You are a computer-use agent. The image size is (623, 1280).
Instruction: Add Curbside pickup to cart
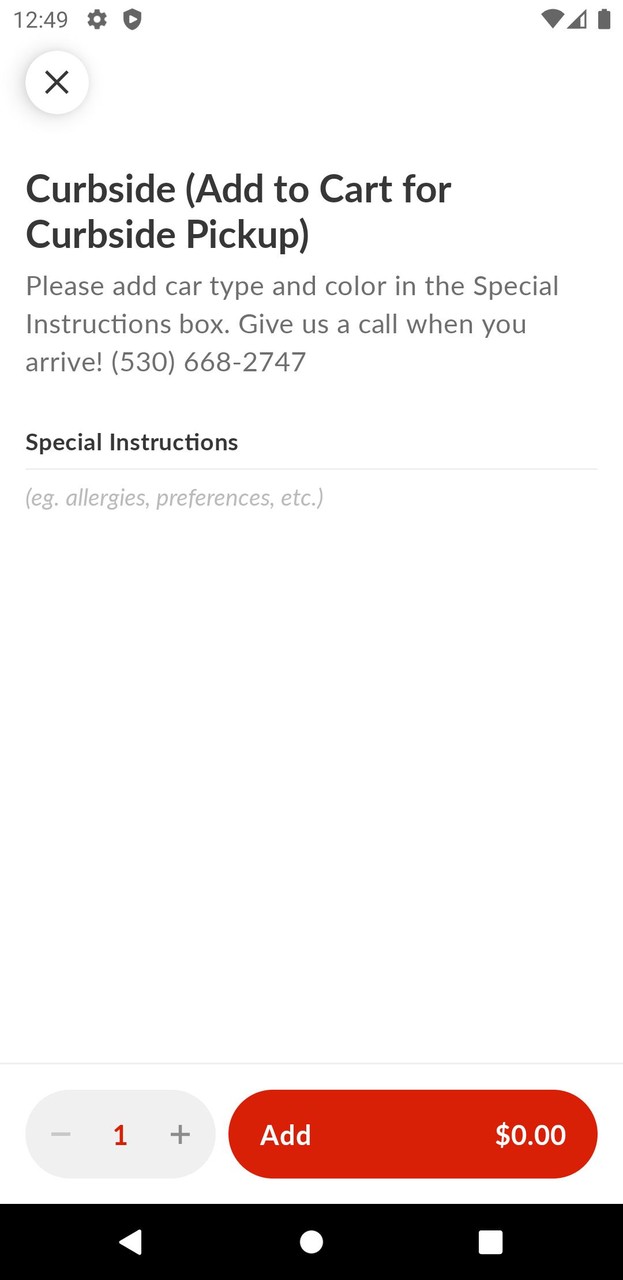pos(412,1134)
